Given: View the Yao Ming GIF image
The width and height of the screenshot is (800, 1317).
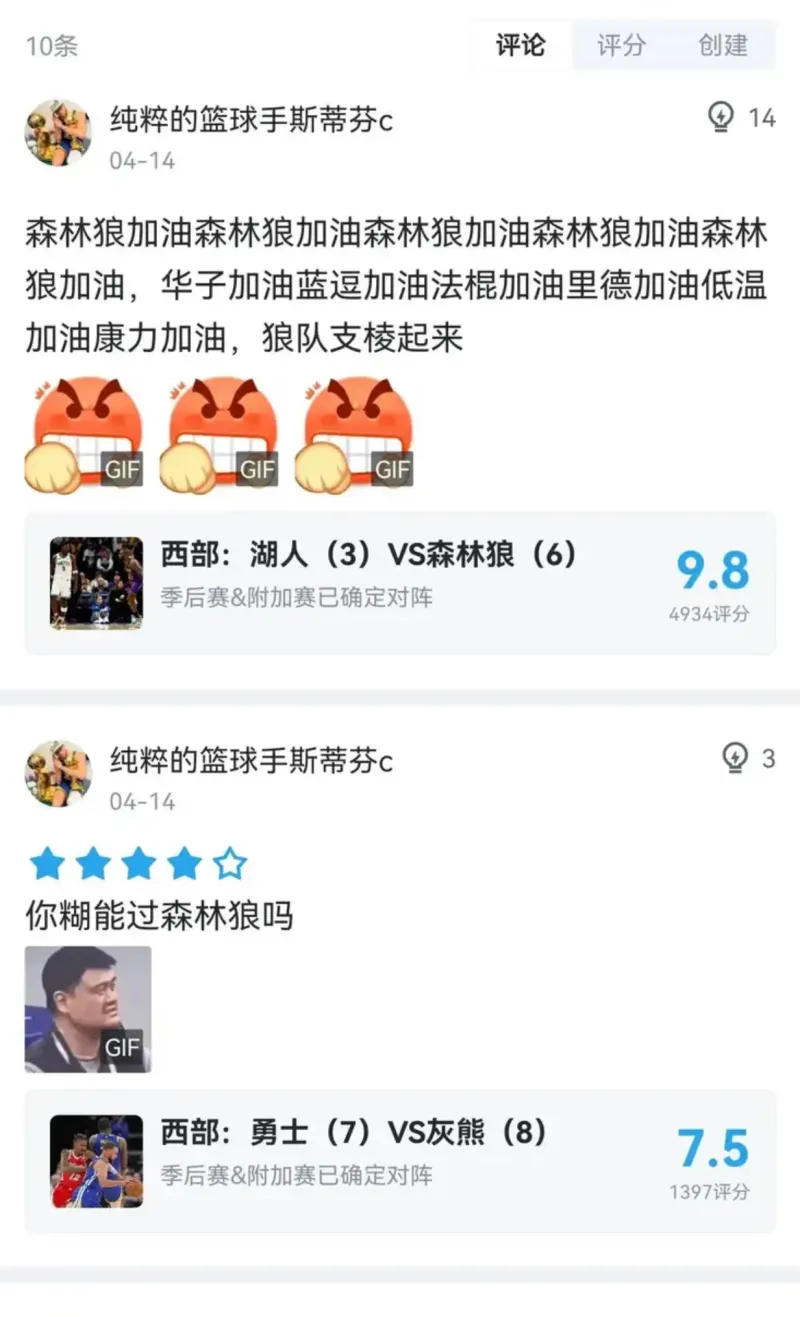Looking at the screenshot, I should (x=88, y=1009).
